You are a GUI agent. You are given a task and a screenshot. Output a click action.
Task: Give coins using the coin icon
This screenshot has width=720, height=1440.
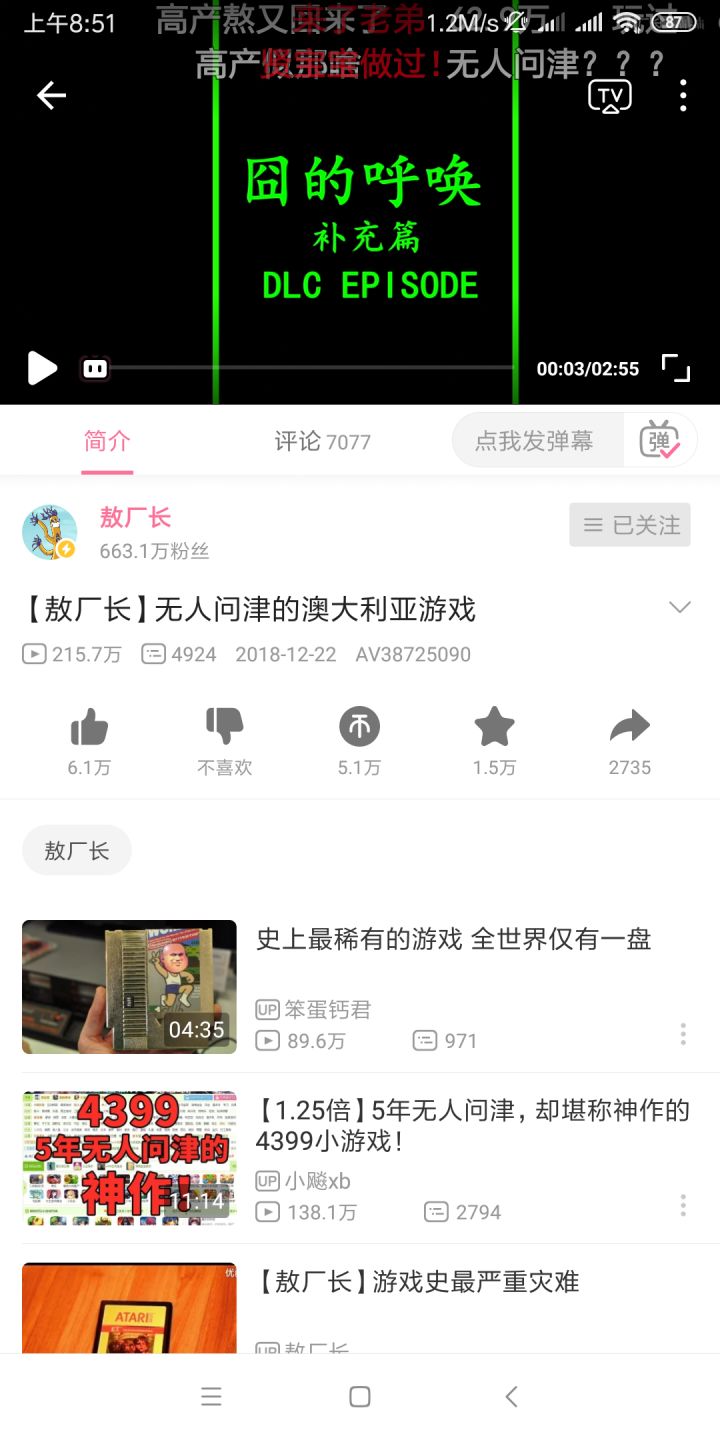(359, 730)
